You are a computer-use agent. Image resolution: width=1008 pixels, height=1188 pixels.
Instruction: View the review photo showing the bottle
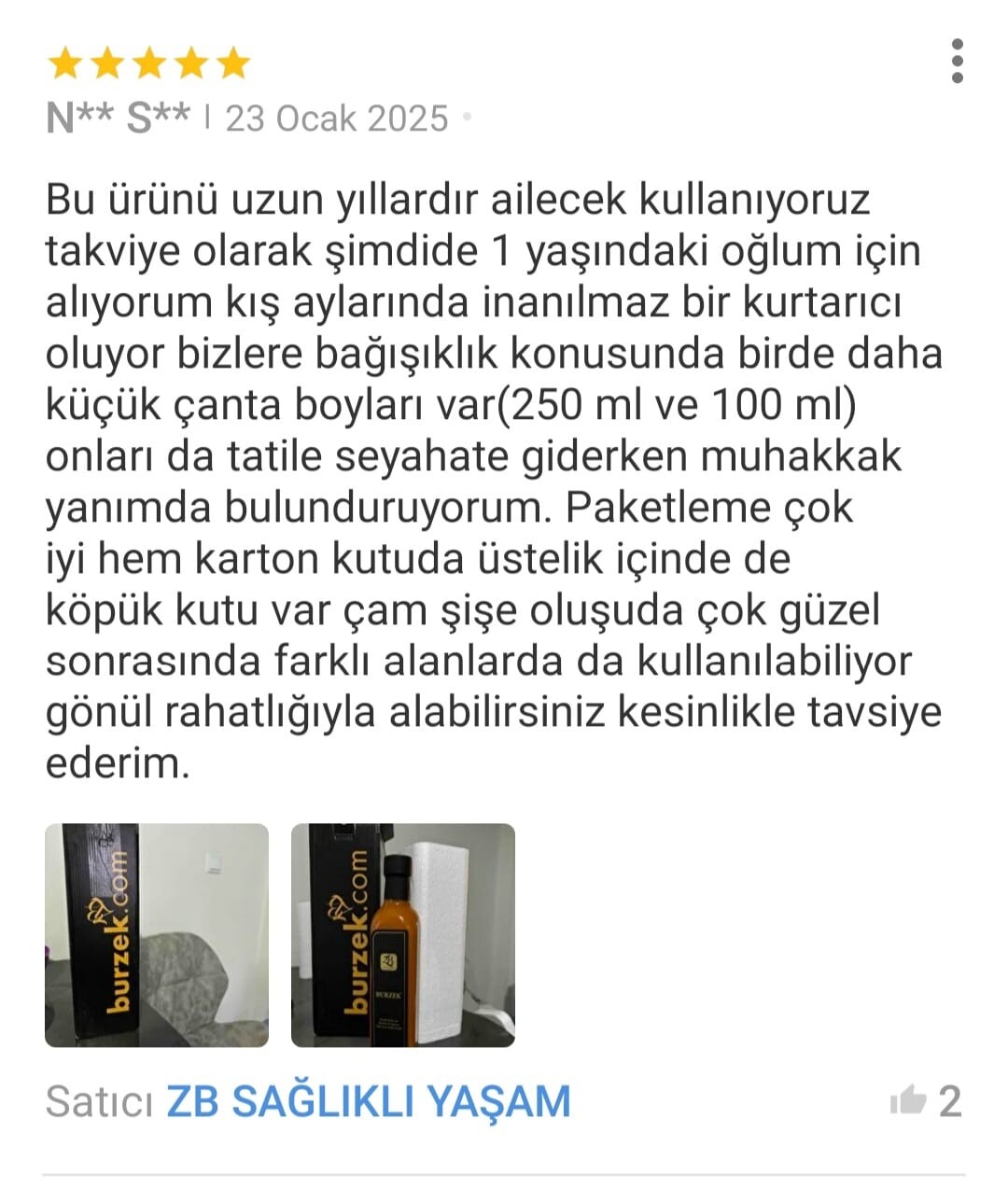403,934
